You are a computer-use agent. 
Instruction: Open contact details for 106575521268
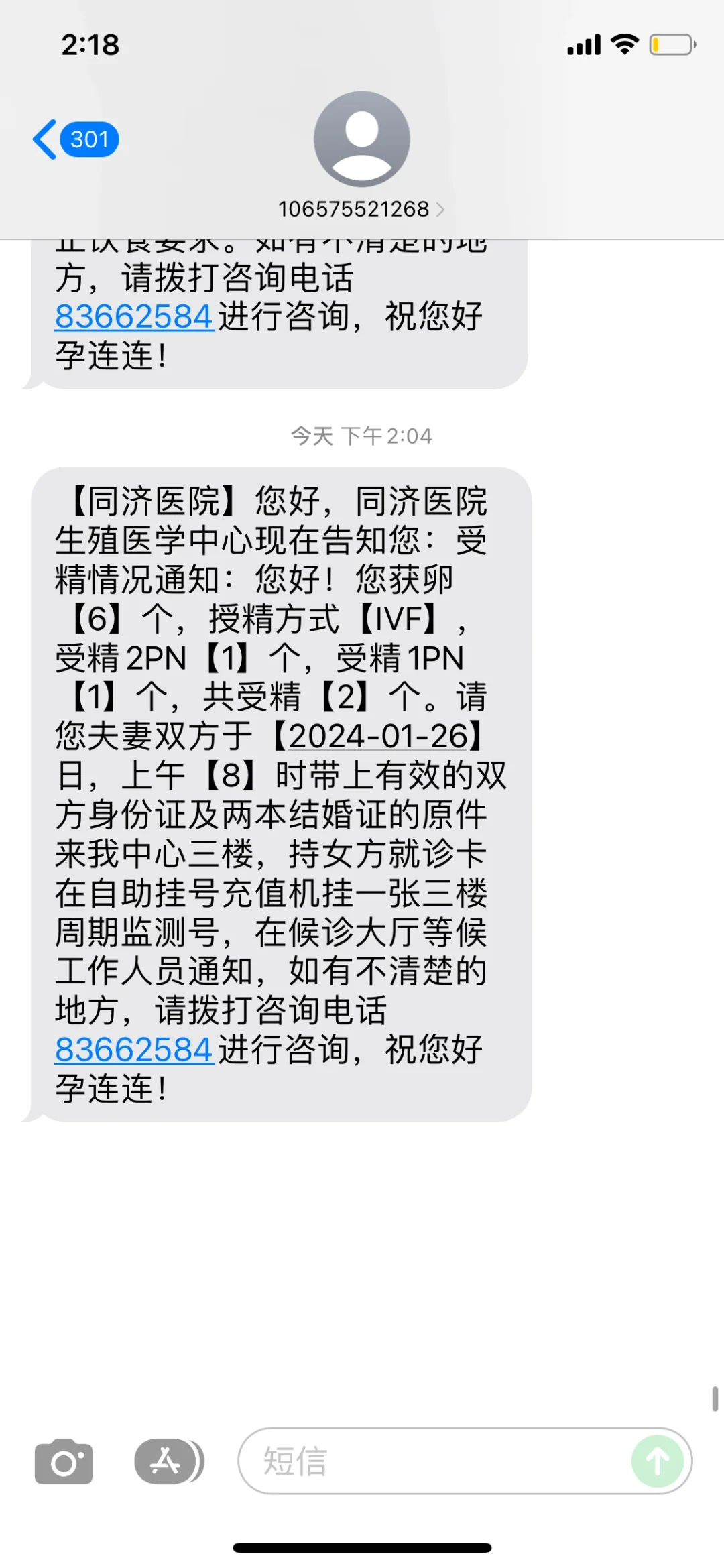pyautogui.click(x=361, y=209)
